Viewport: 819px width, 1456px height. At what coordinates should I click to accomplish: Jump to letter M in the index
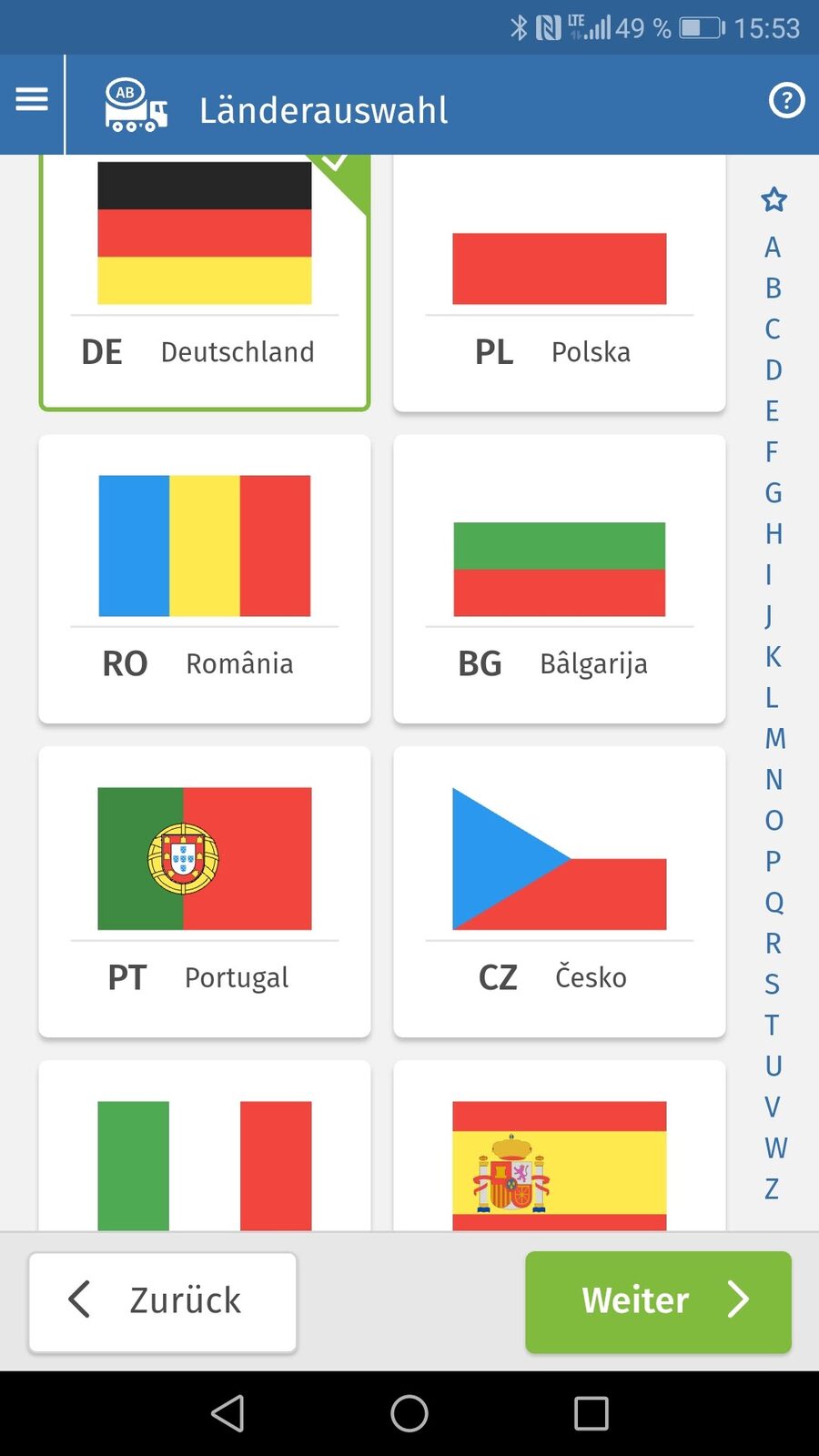[x=774, y=738]
